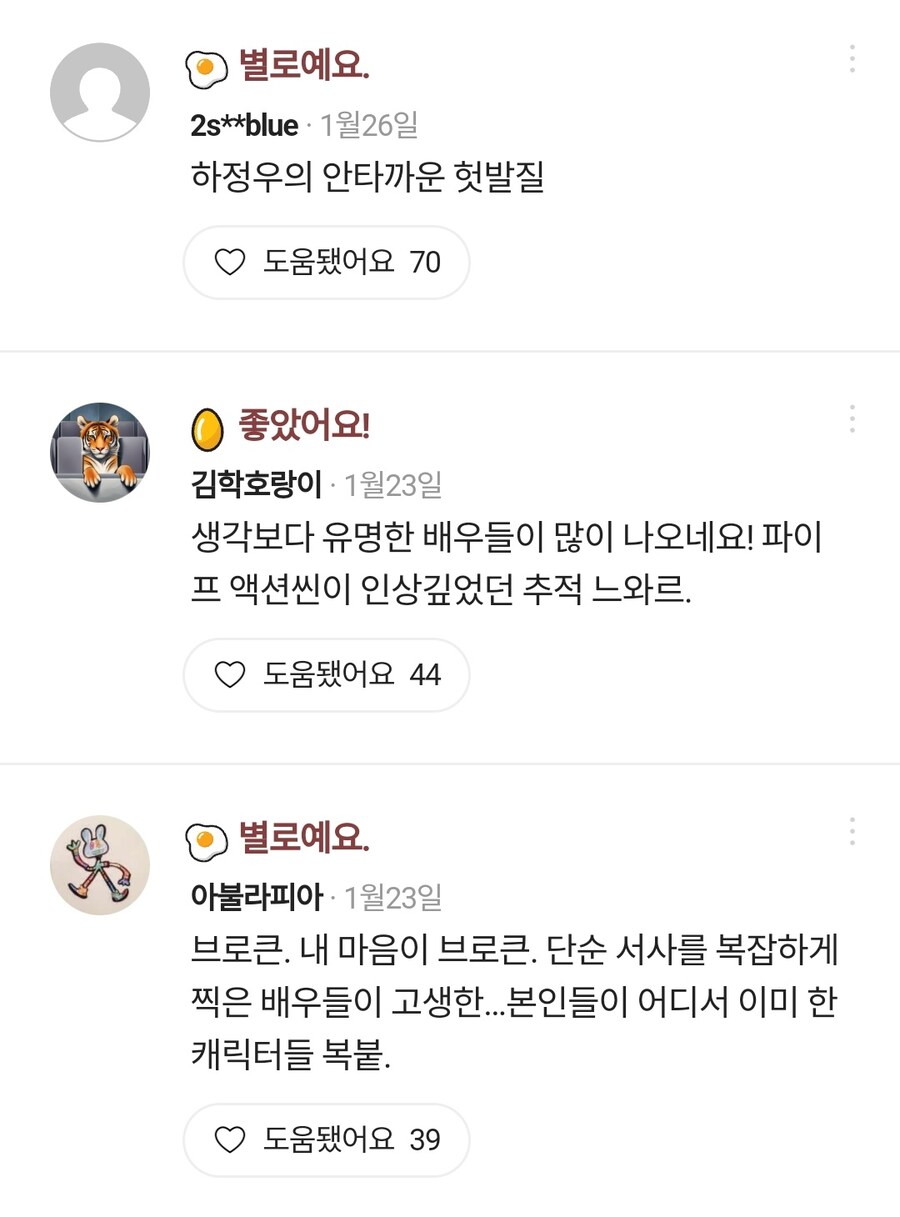Viewport: 900px width, 1217px height.
Task: Click the date 1월26일 on the top review
Action: (370, 125)
